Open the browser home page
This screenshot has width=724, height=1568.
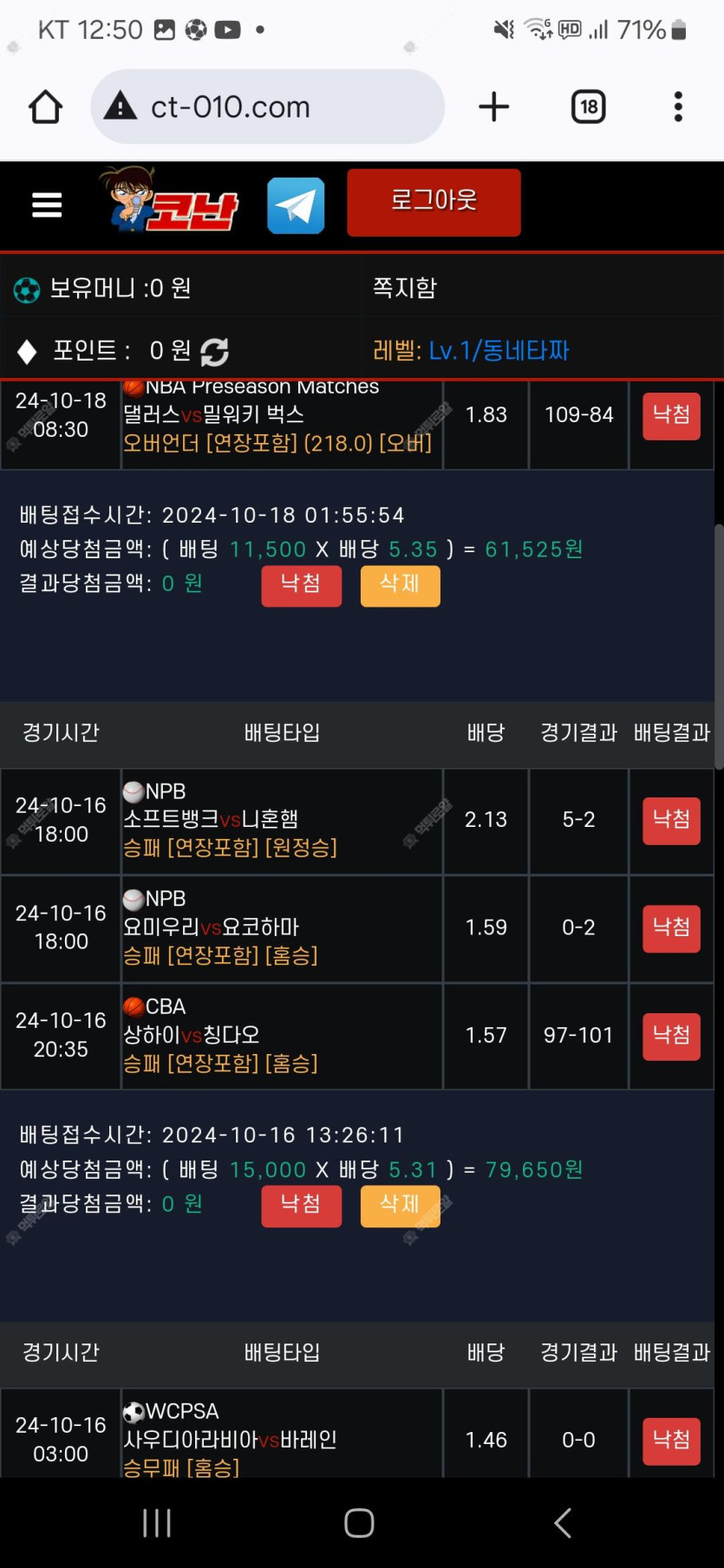point(46,107)
